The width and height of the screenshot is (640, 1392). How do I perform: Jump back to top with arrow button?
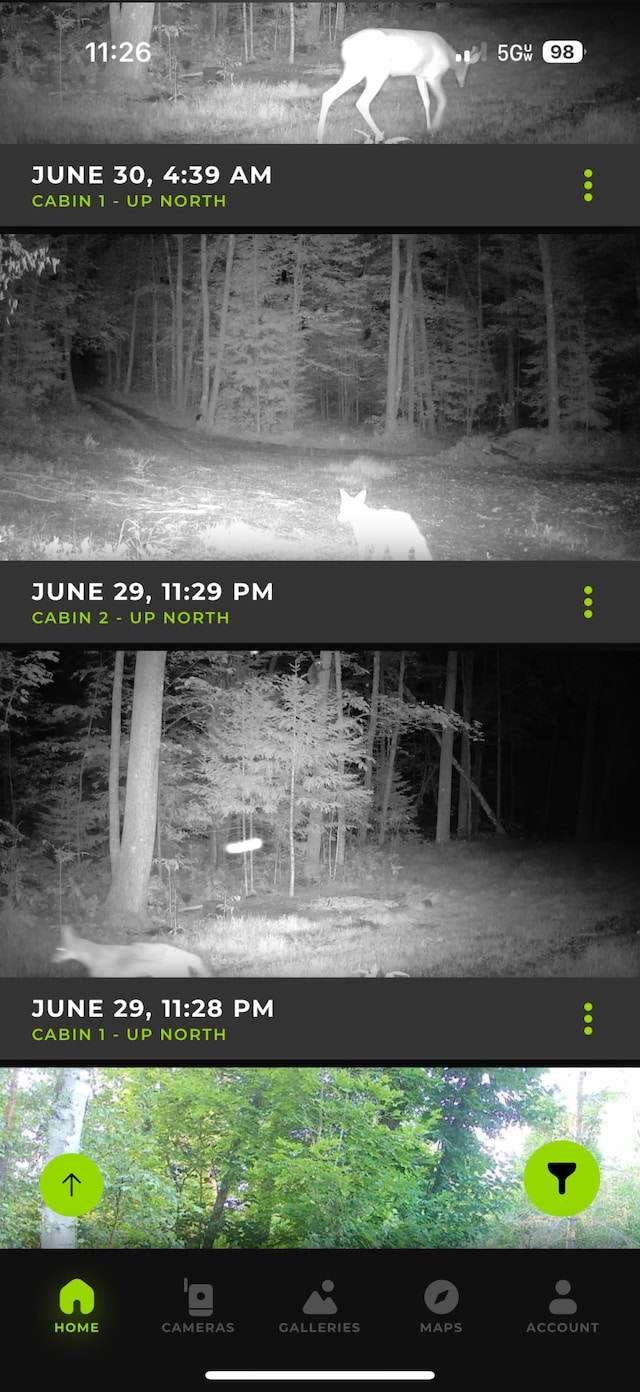[72, 1185]
